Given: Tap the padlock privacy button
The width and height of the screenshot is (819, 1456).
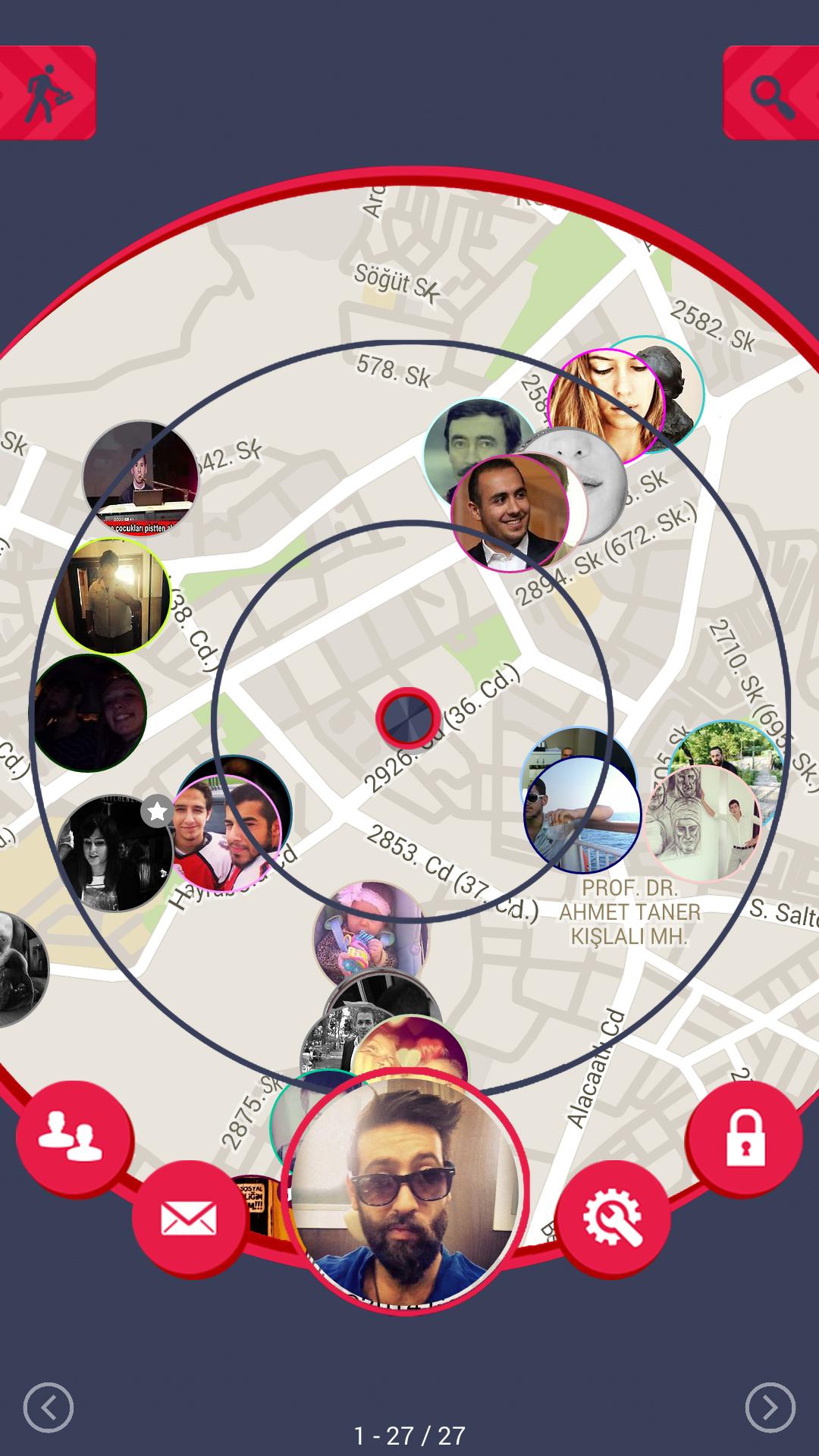Looking at the screenshot, I should click(x=744, y=1137).
